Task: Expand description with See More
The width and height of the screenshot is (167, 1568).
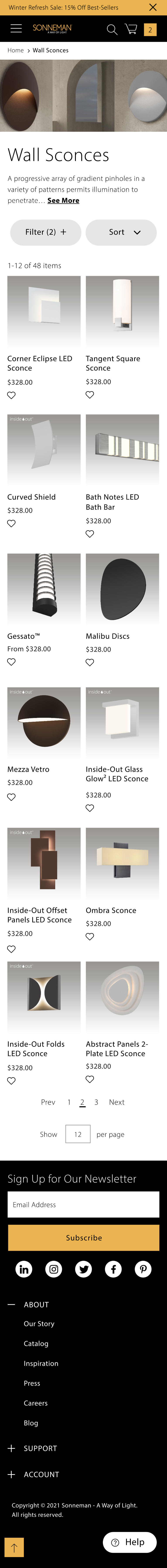Action: [63, 200]
